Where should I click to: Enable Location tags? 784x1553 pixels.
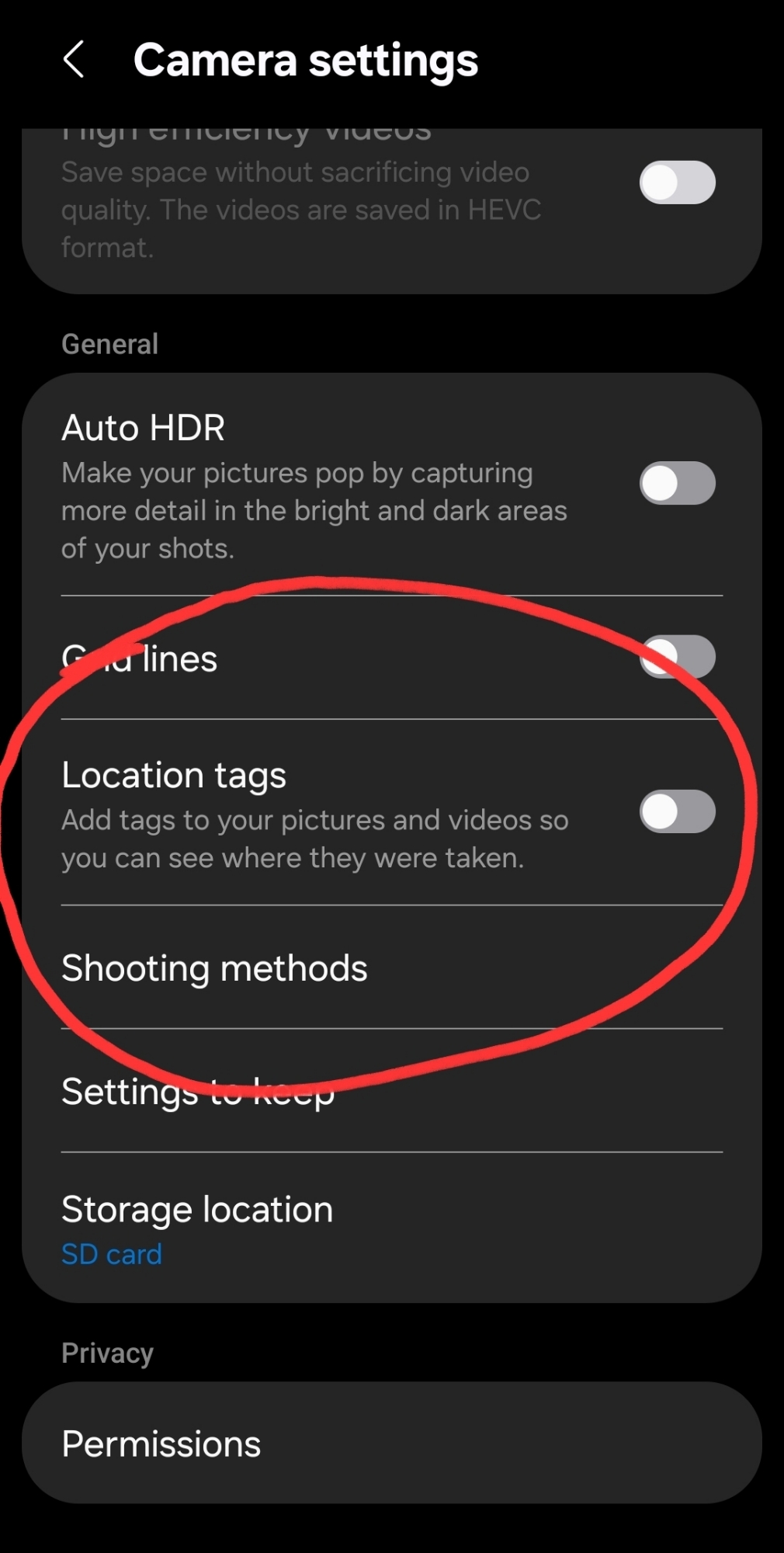(677, 811)
